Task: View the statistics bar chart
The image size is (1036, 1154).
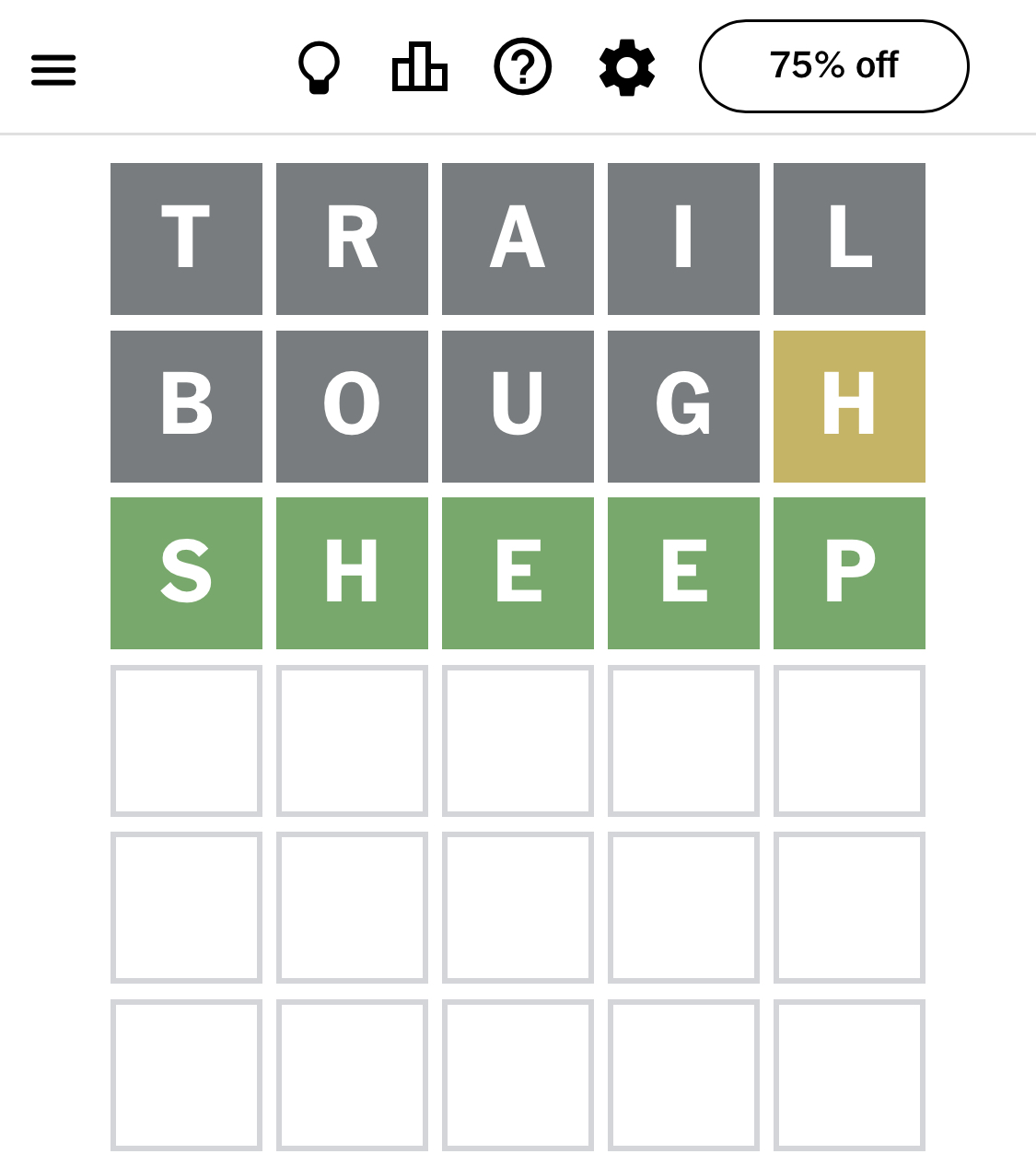Action: 420,67
